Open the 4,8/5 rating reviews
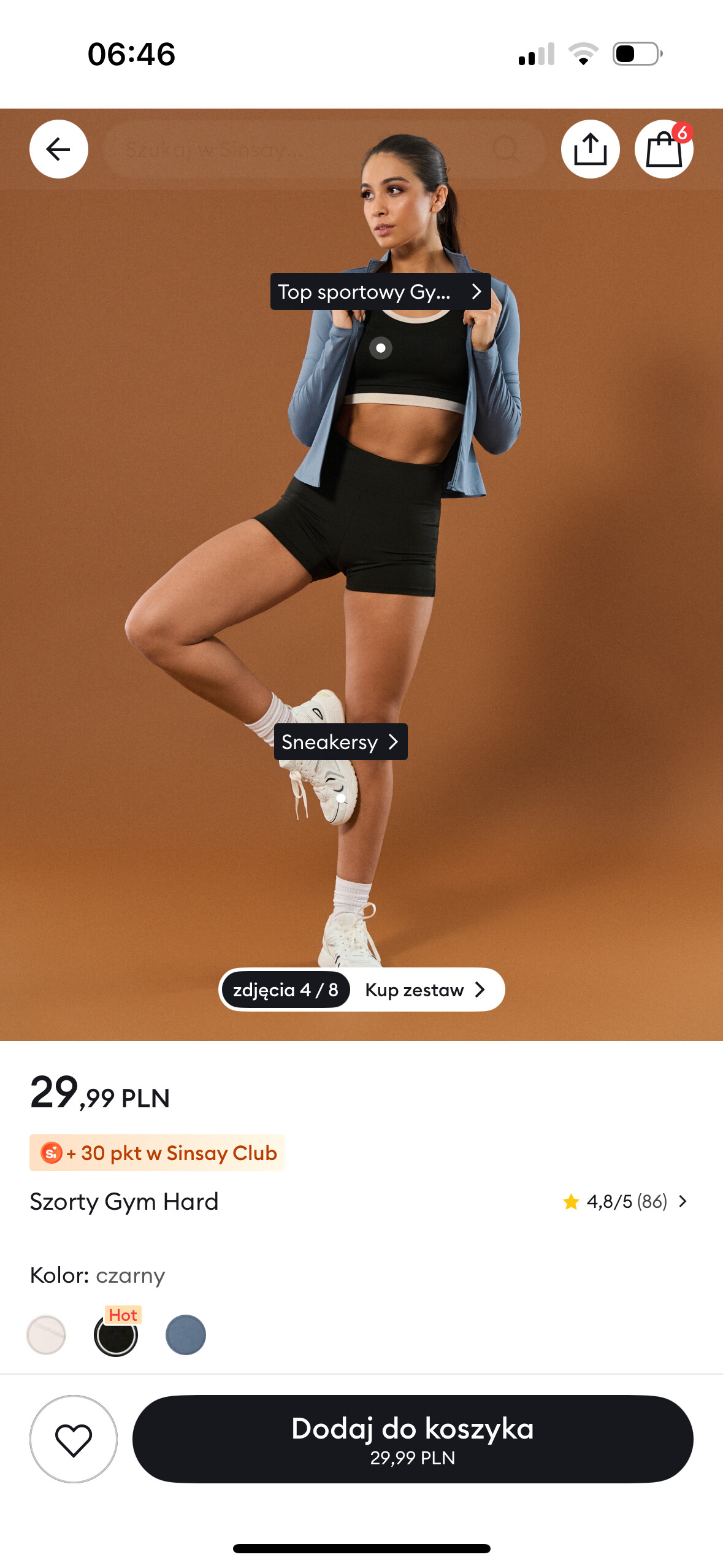The height and width of the screenshot is (1568, 723). point(625,1201)
